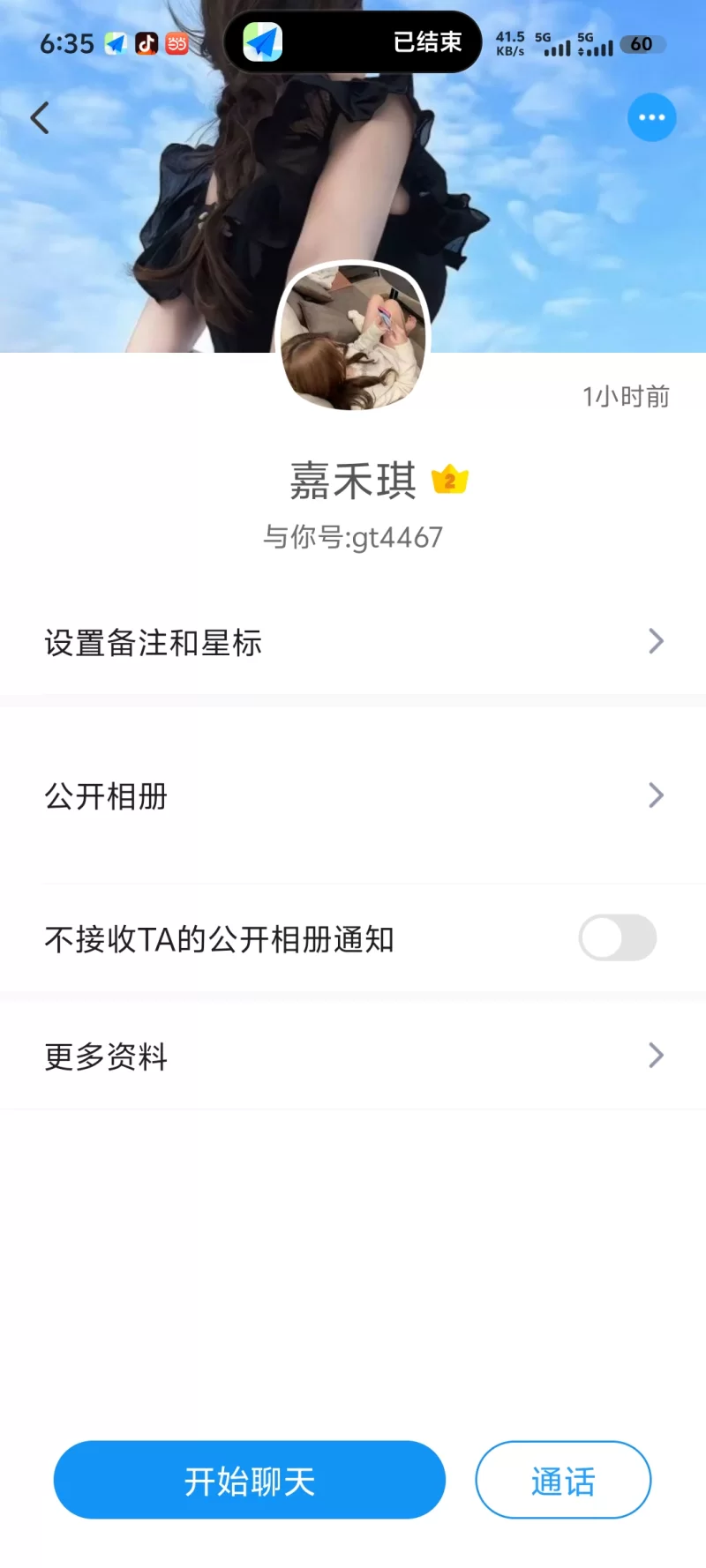The image size is (706, 1568).
Task: Open the three-dot more options menu
Action: [651, 117]
